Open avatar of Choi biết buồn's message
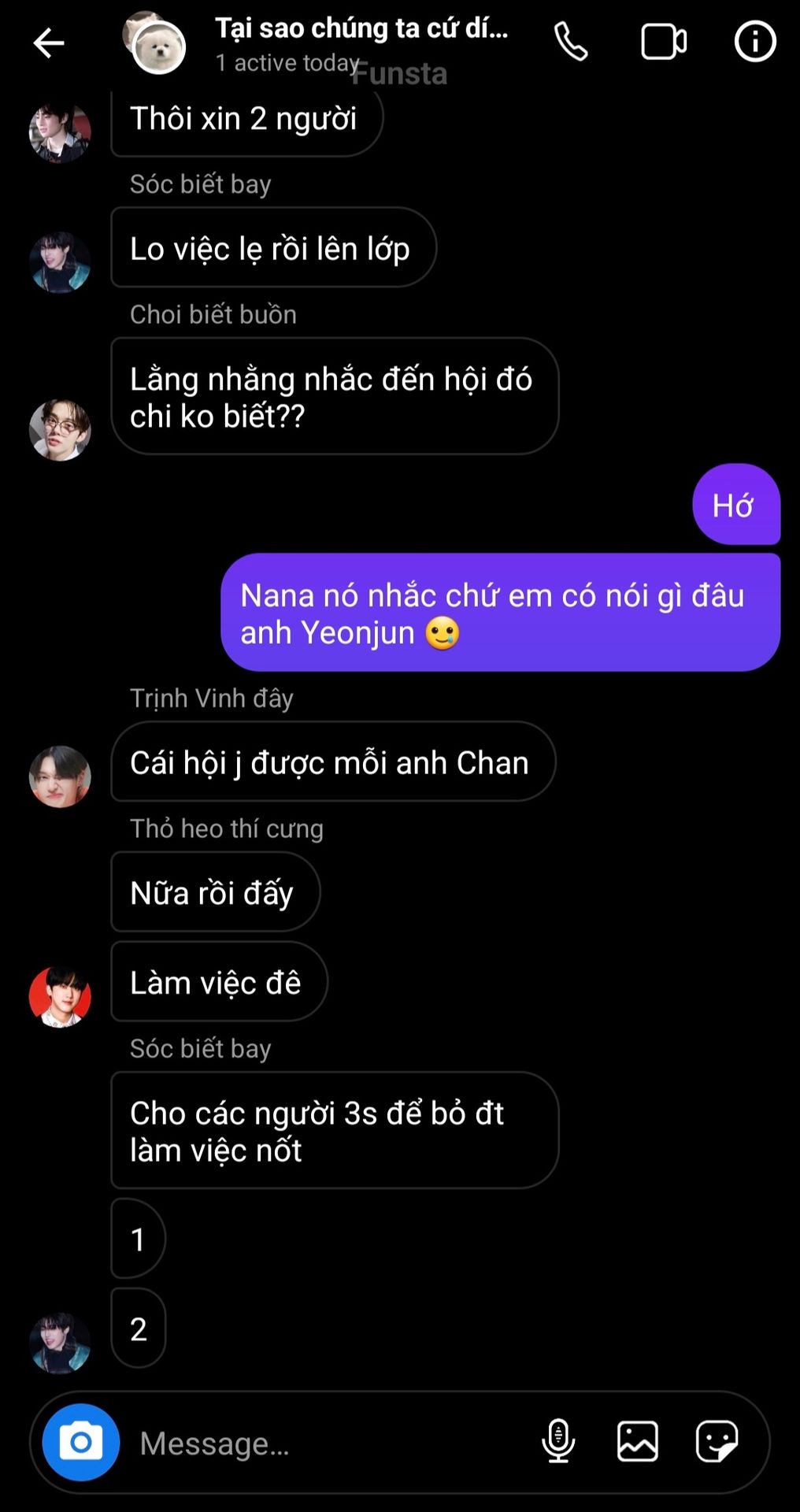Screen dimensions: 800x1512 click(x=60, y=430)
